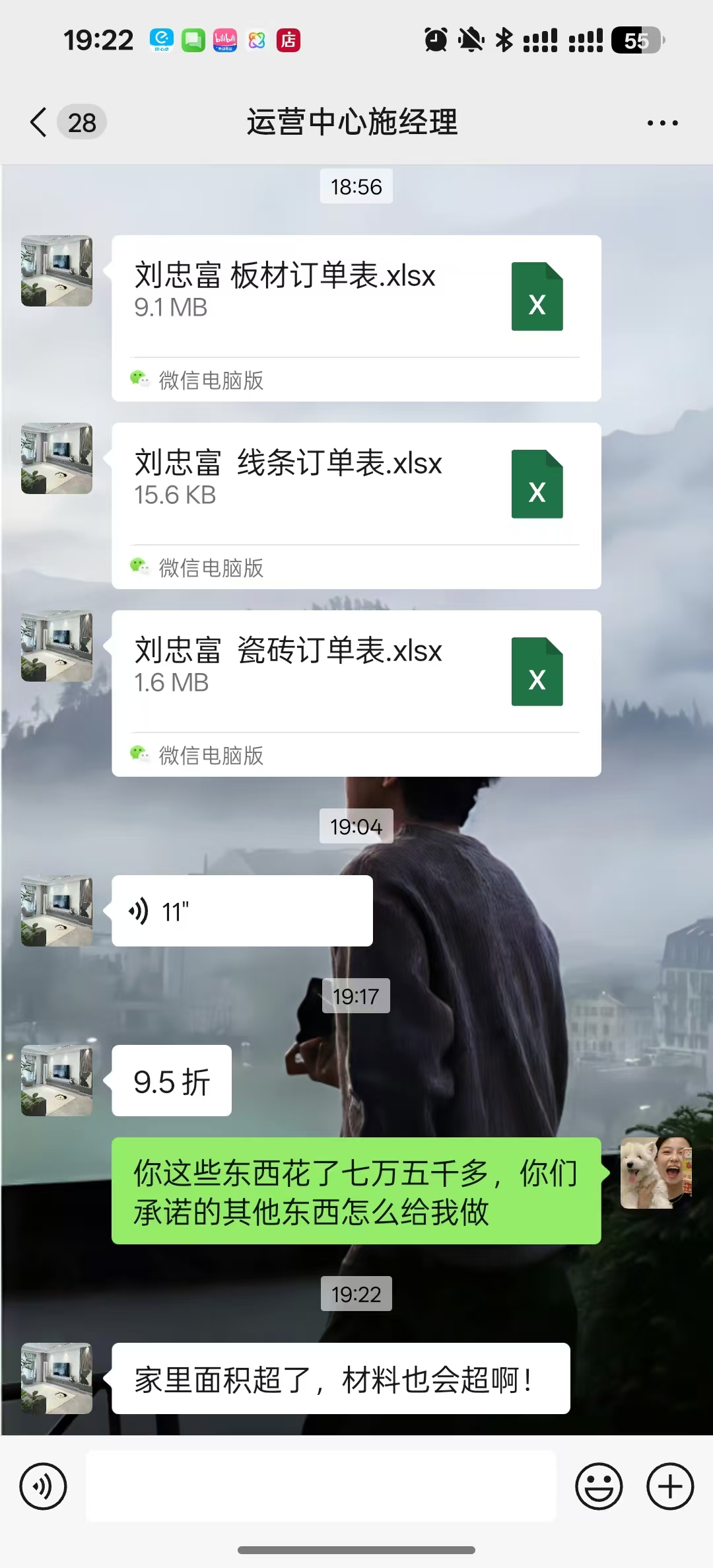Go back to the chat list
713x1568 pixels.
click(40, 122)
